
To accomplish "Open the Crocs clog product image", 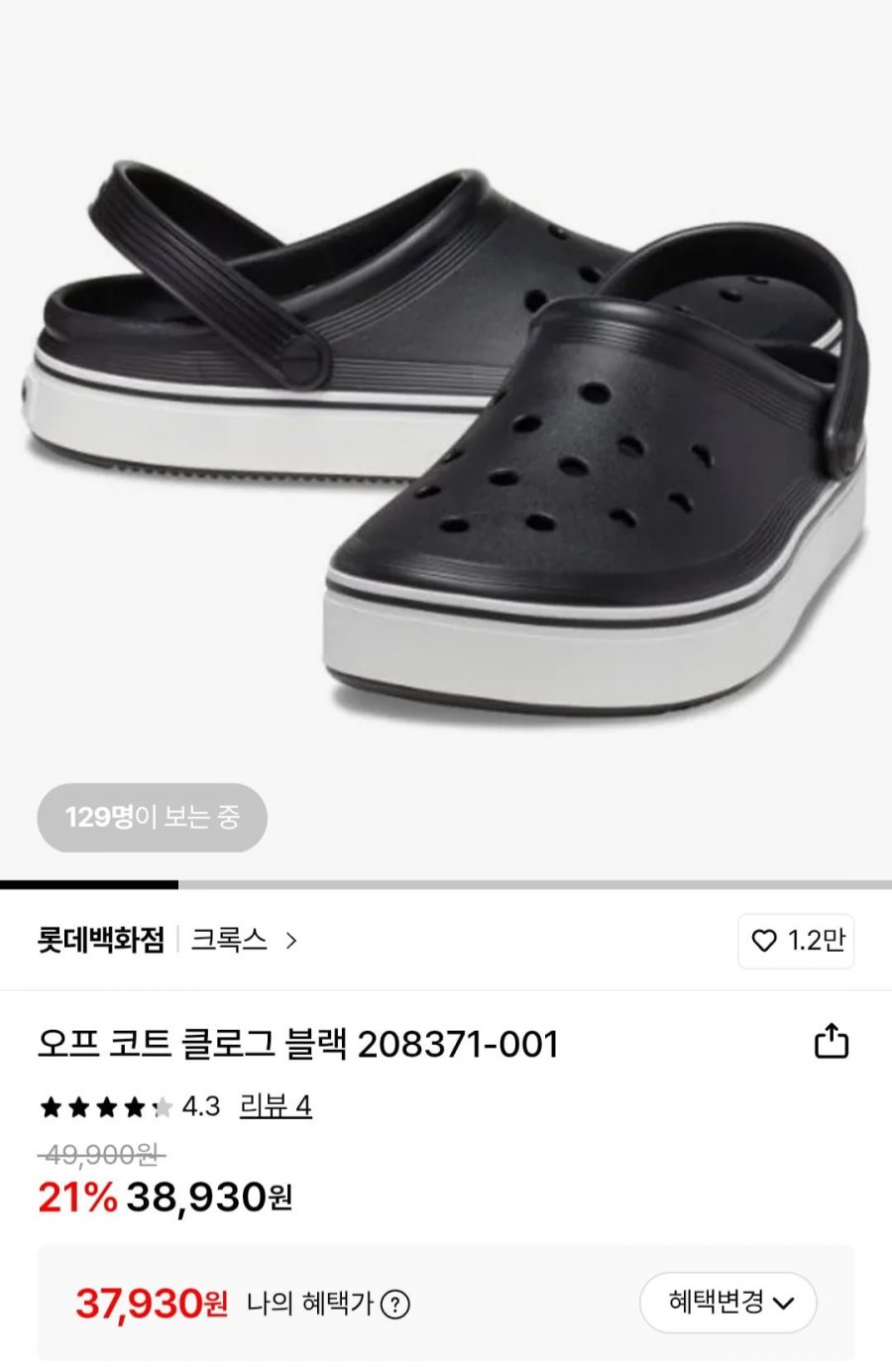I will pyautogui.click(x=446, y=436).
